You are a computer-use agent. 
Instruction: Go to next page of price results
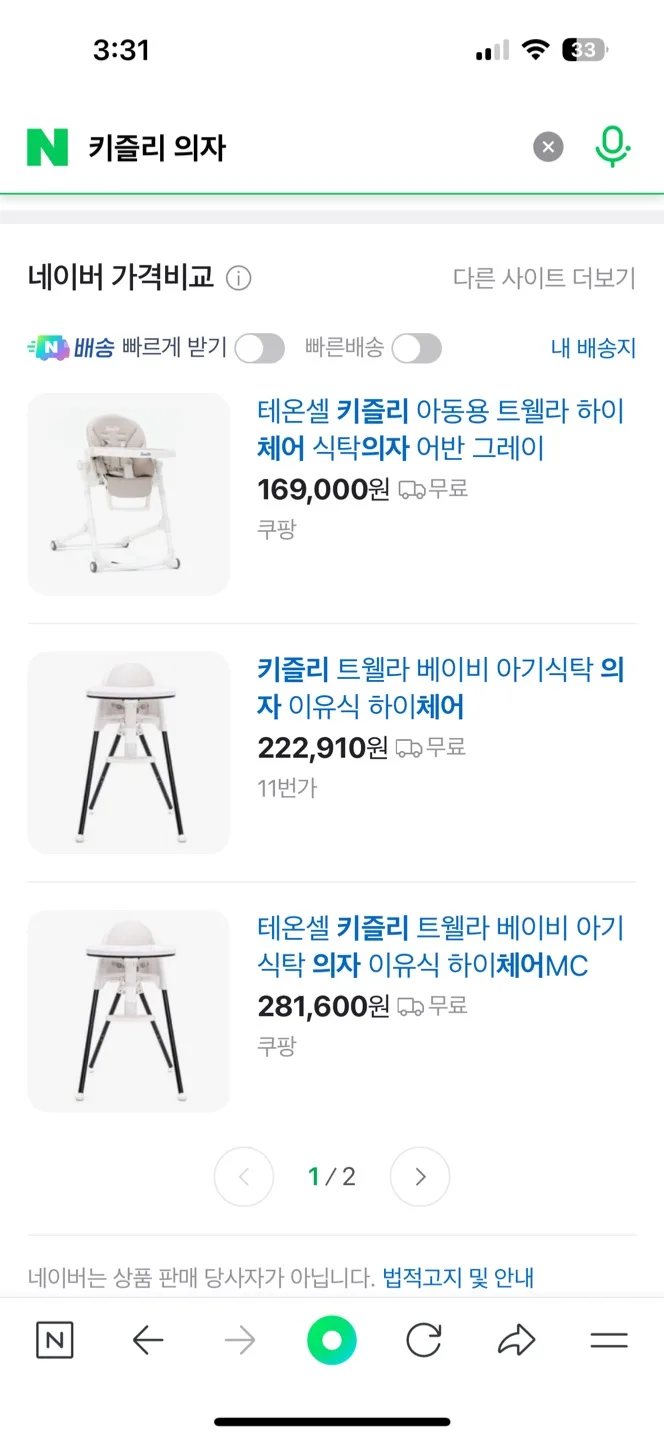(x=420, y=1177)
